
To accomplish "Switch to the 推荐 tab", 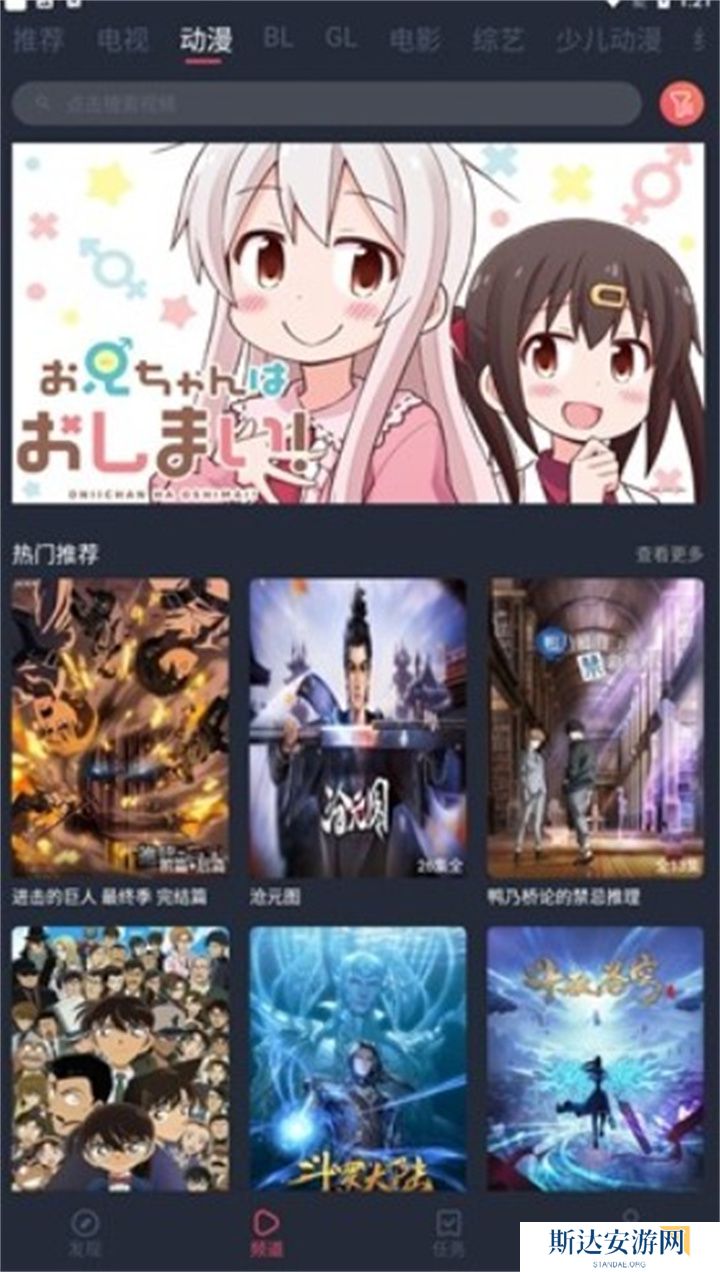I will click(38, 39).
